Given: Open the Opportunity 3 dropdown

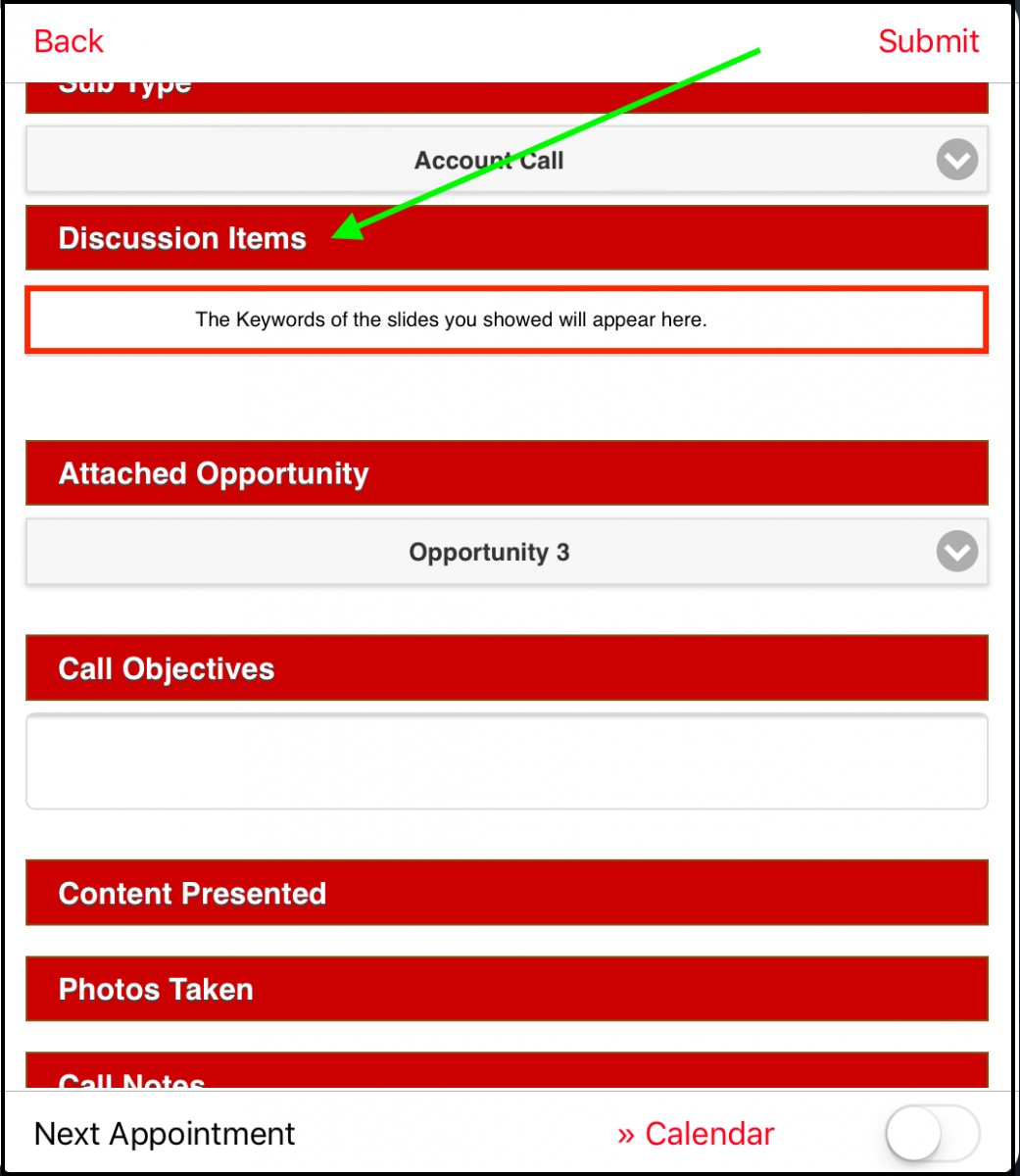Looking at the screenshot, I should click(506, 552).
